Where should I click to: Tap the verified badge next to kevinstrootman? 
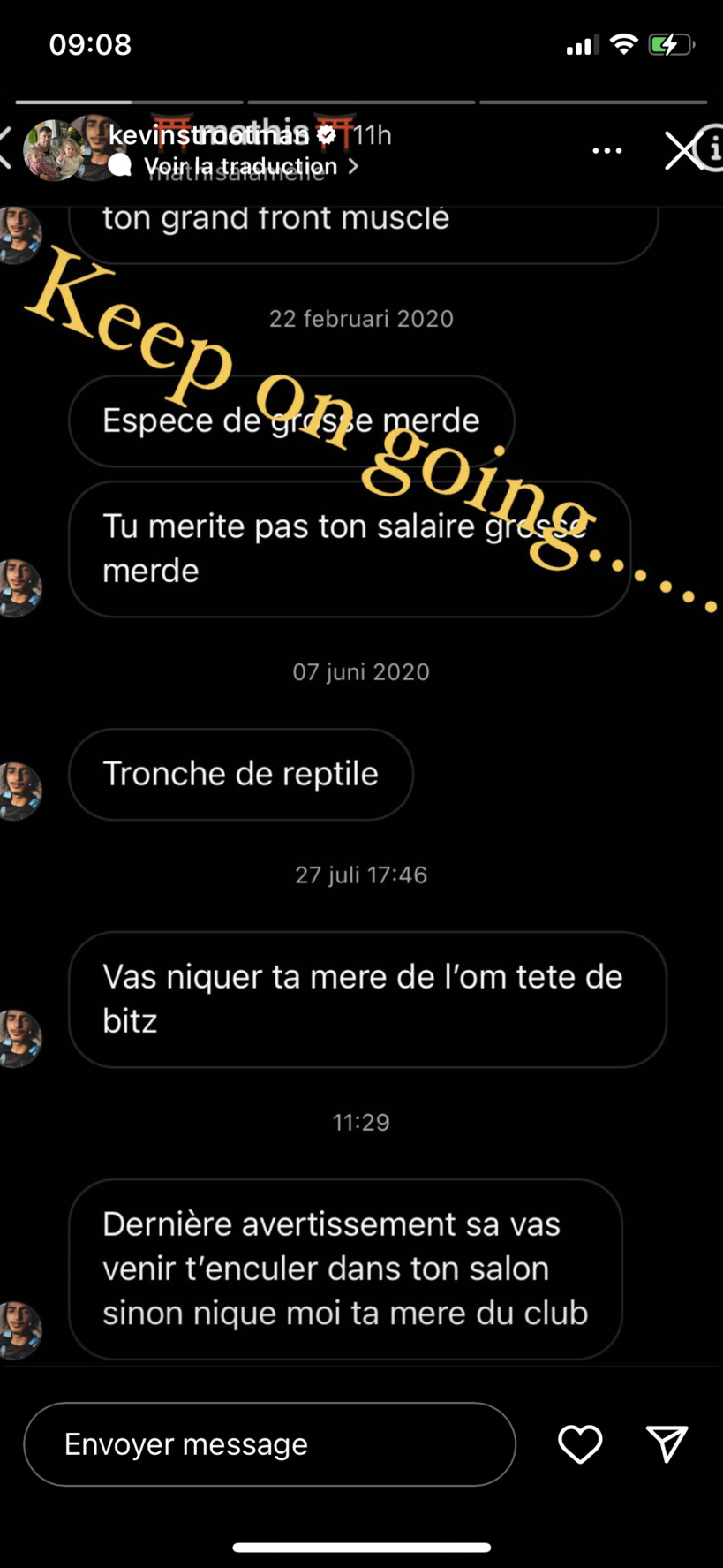click(327, 134)
